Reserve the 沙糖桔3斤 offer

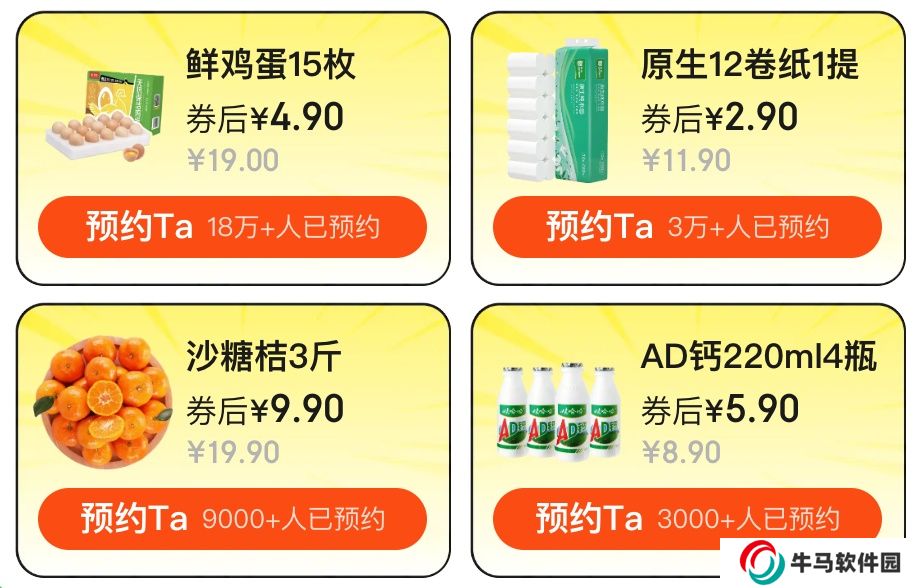coord(232,519)
